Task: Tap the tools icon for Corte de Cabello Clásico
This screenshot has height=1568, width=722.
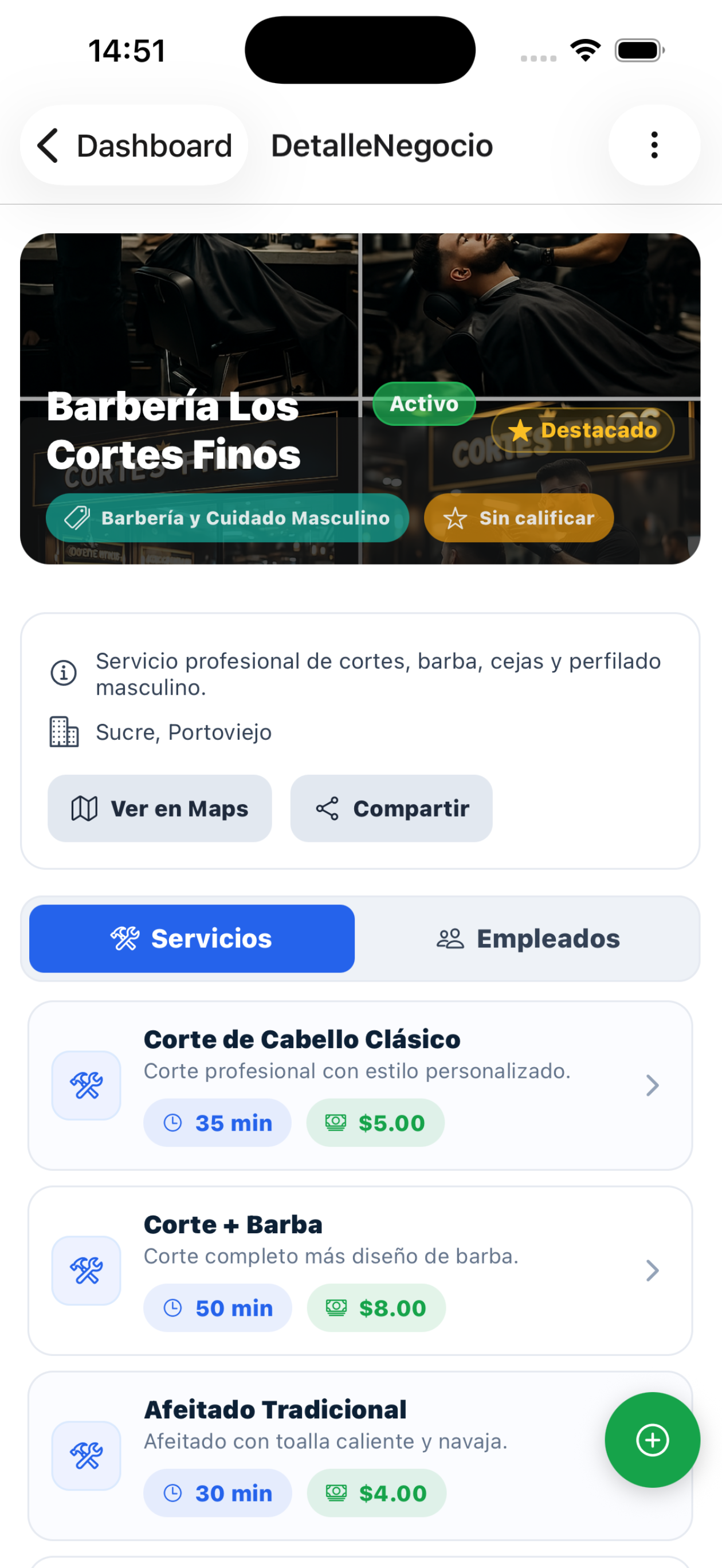Action: click(86, 1085)
